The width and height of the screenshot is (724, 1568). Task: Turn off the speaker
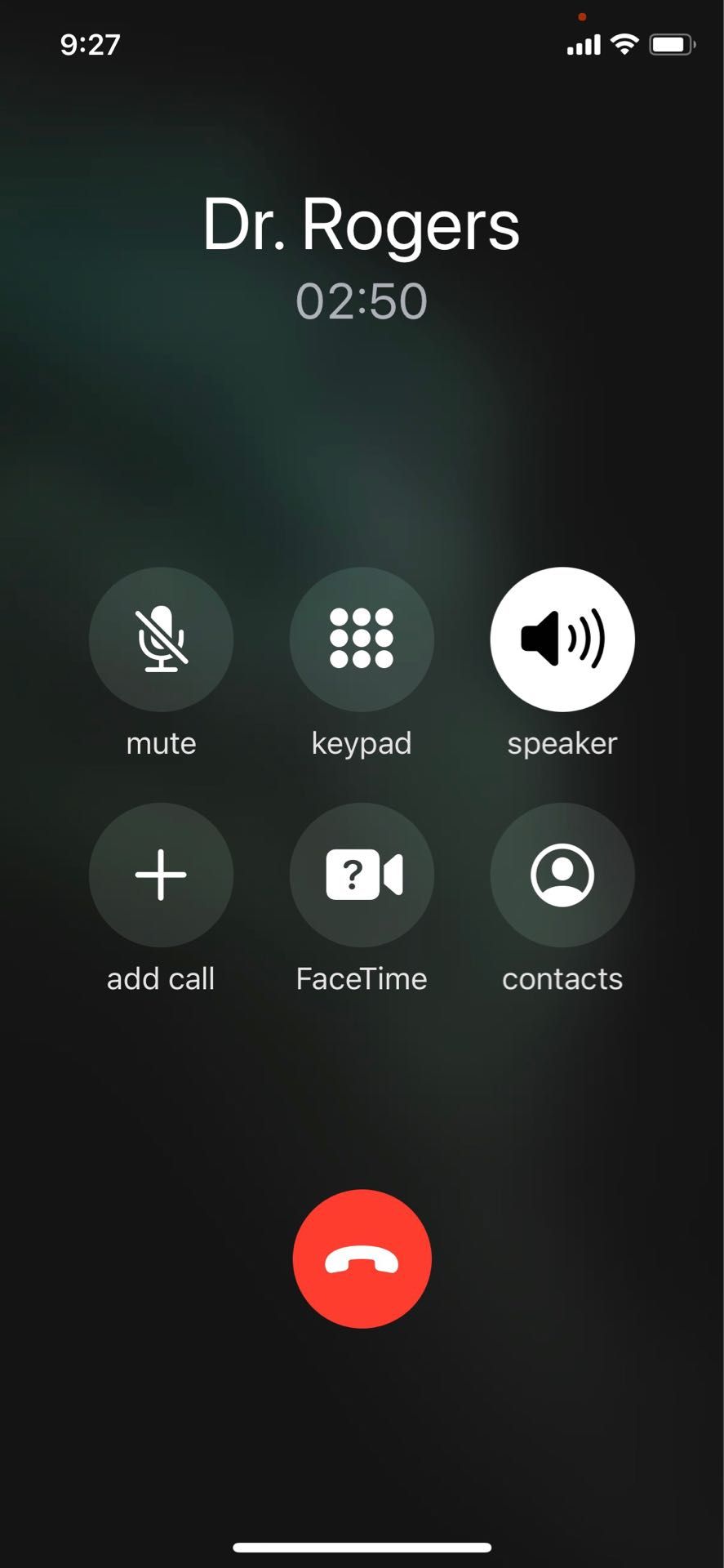pos(562,639)
